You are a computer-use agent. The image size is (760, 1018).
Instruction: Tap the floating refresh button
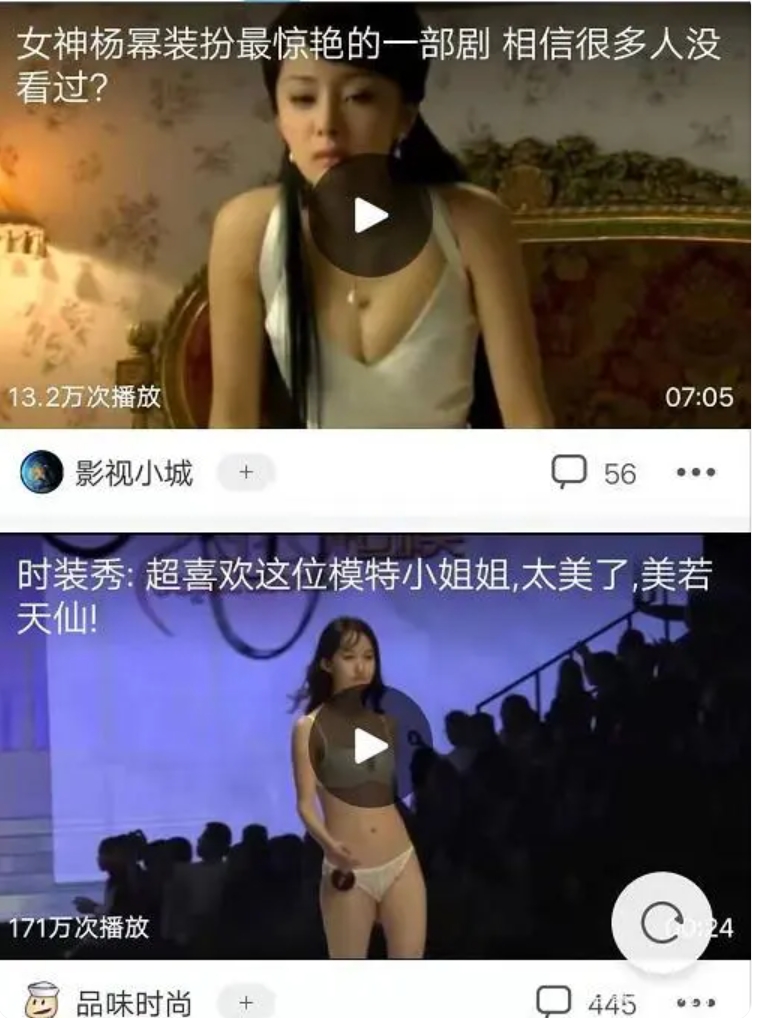pyautogui.click(x=661, y=924)
